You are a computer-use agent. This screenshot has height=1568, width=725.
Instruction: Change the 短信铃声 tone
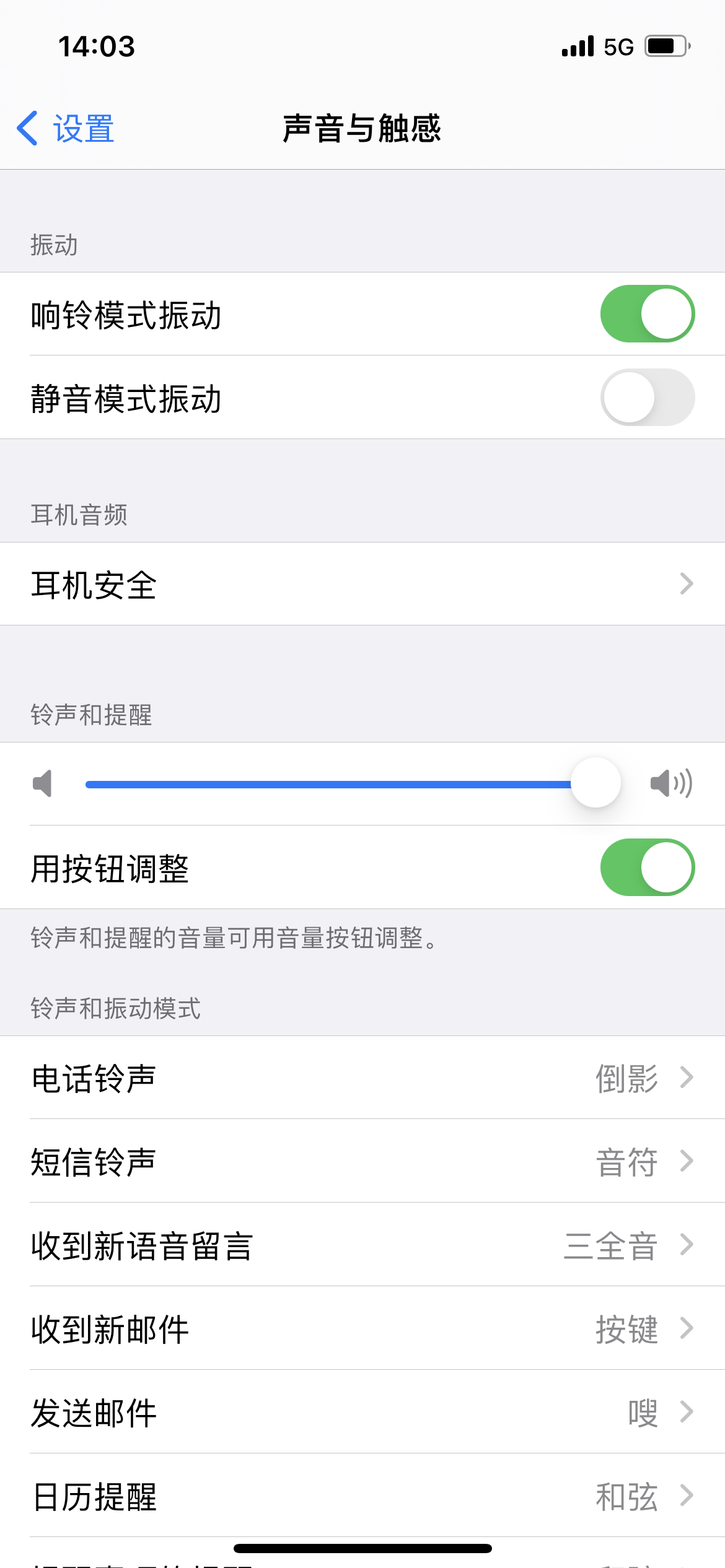point(362,1162)
